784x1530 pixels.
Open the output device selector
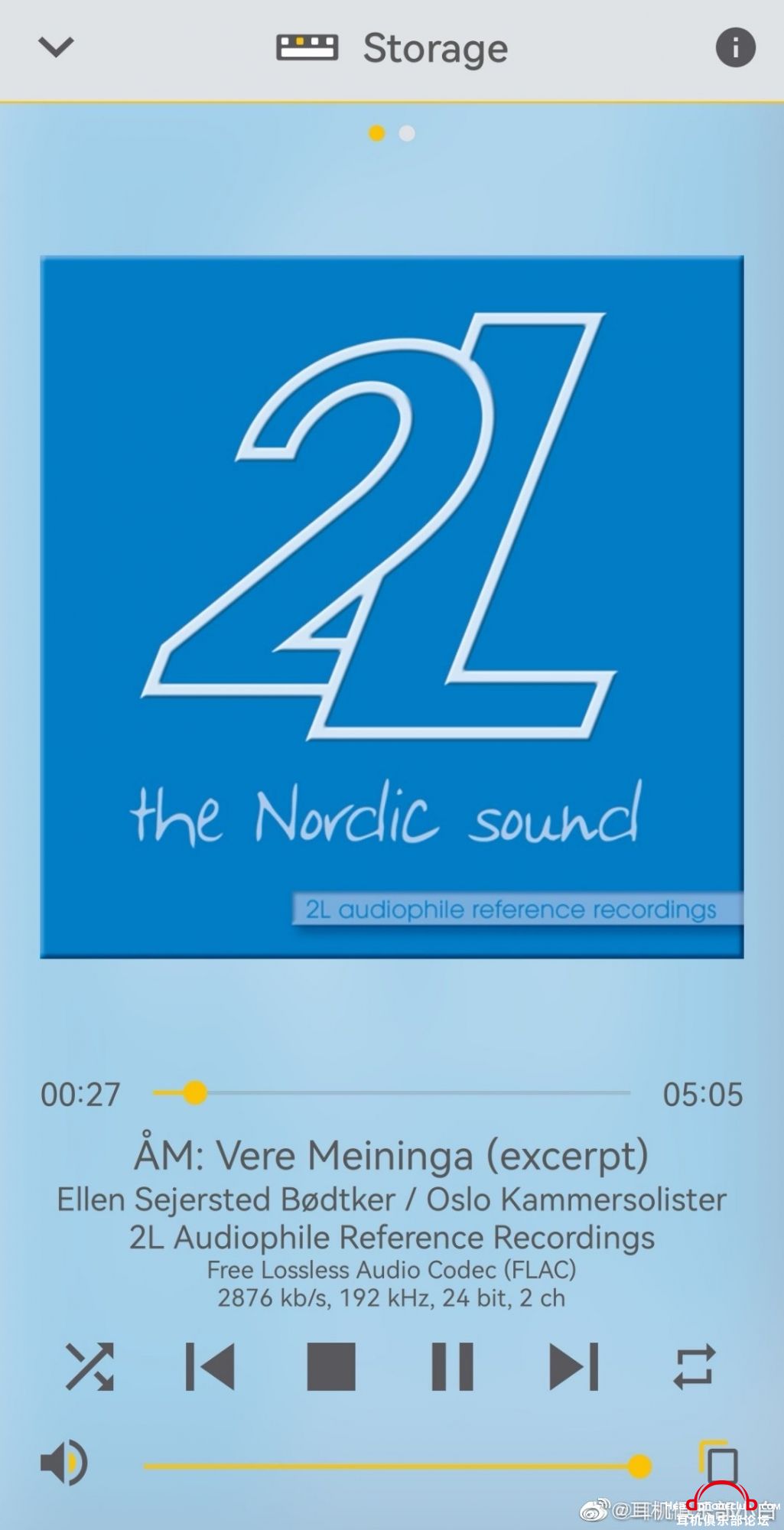719,1463
